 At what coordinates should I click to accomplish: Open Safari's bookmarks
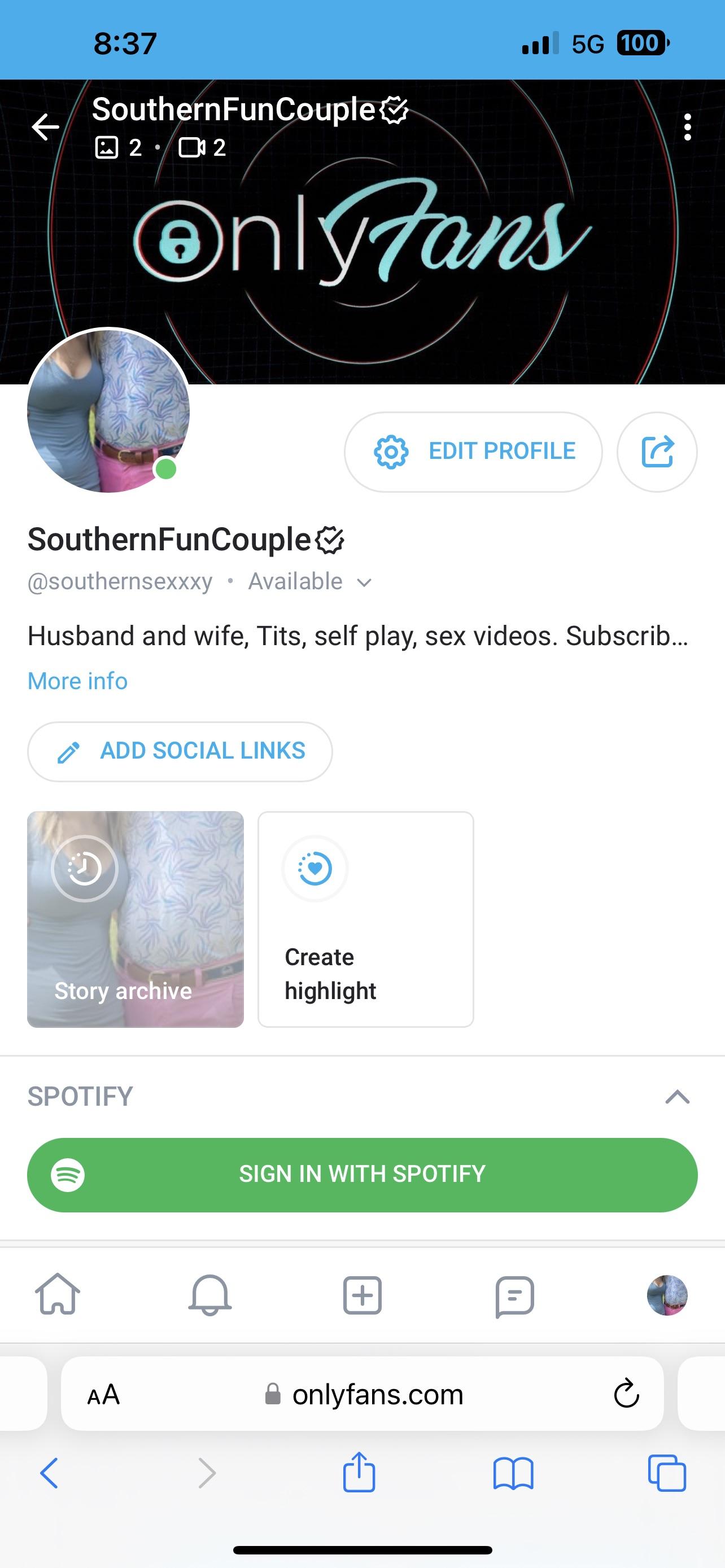pyautogui.click(x=513, y=1474)
